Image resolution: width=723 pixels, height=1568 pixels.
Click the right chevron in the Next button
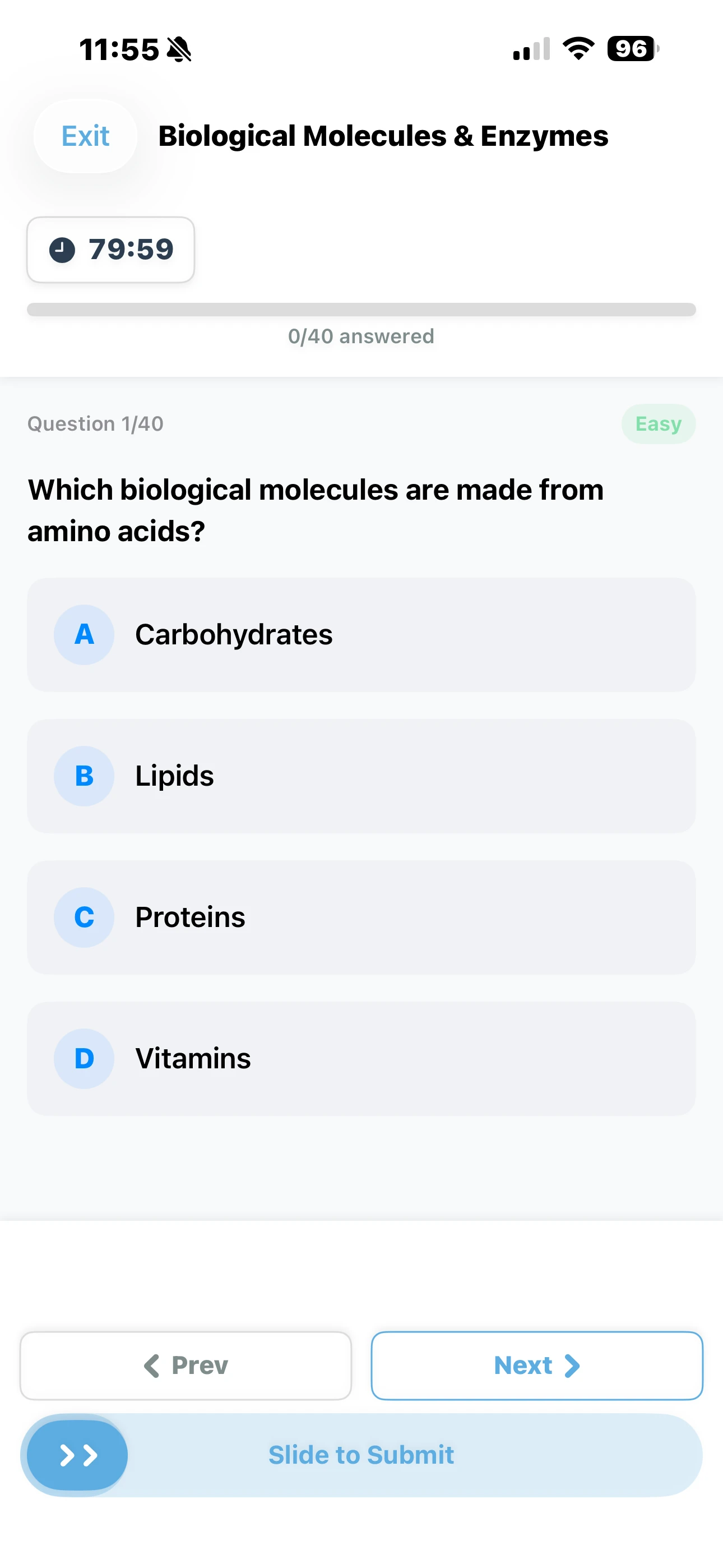(x=571, y=1366)
